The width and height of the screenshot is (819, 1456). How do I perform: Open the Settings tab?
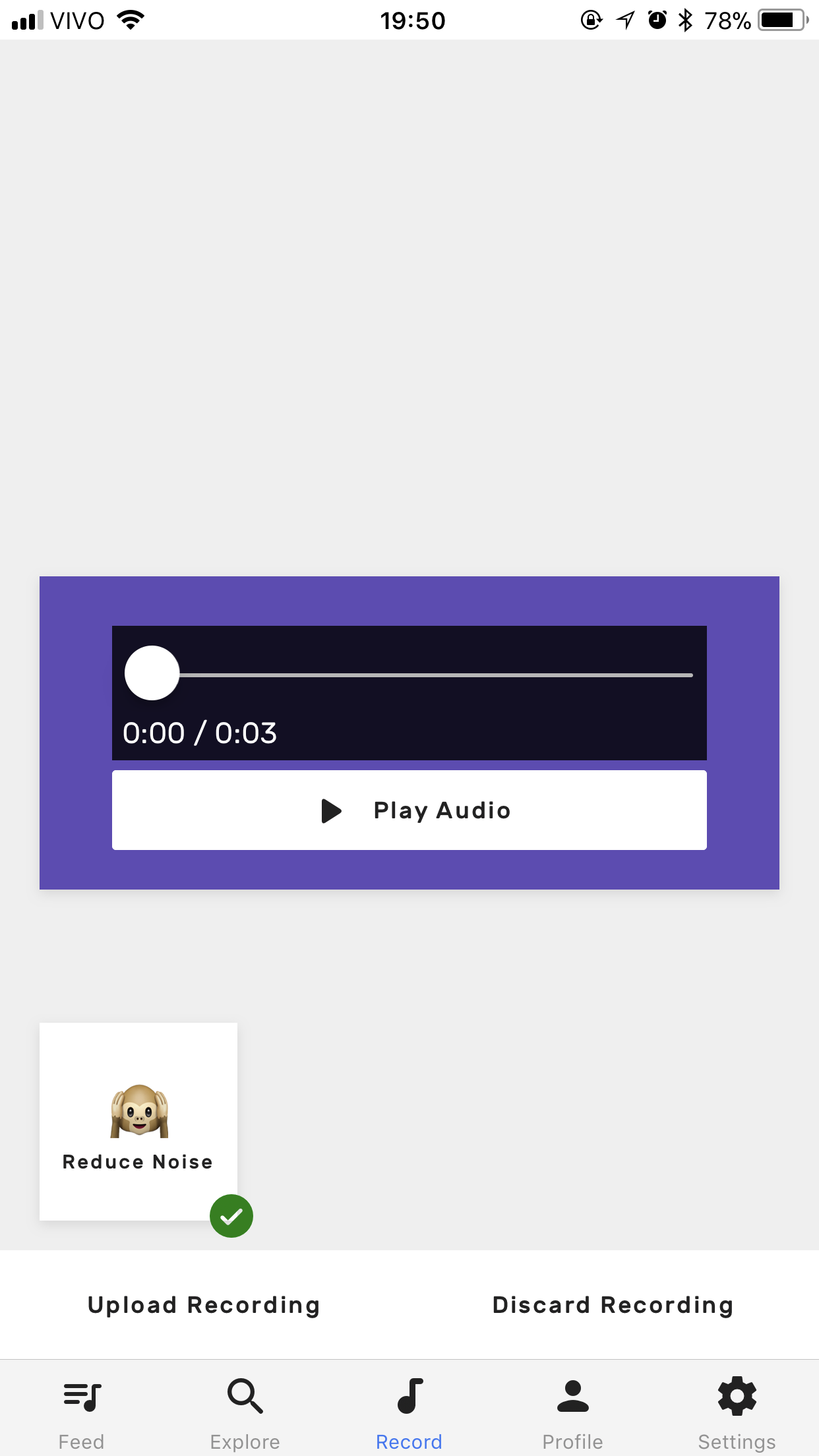(737, 1411)
